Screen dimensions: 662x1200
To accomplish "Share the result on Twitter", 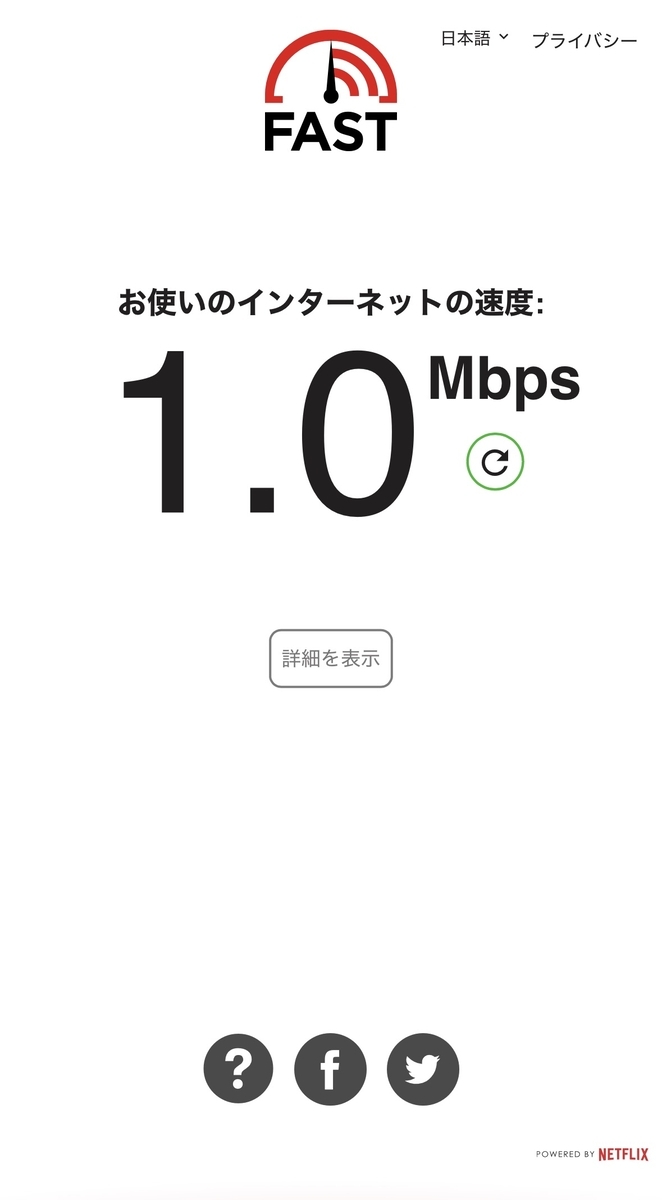I will pyautogui.click(x=423, y=1069).
